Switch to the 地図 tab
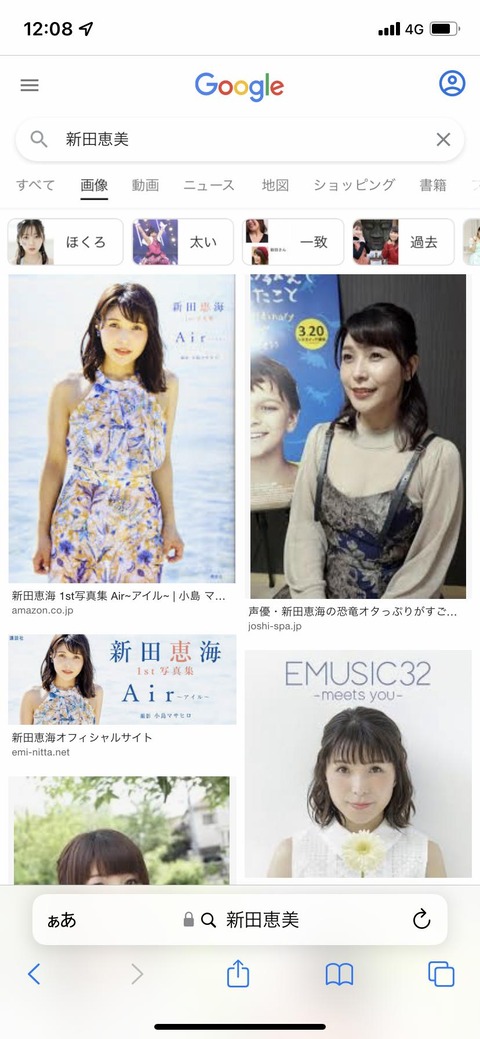 274,186
